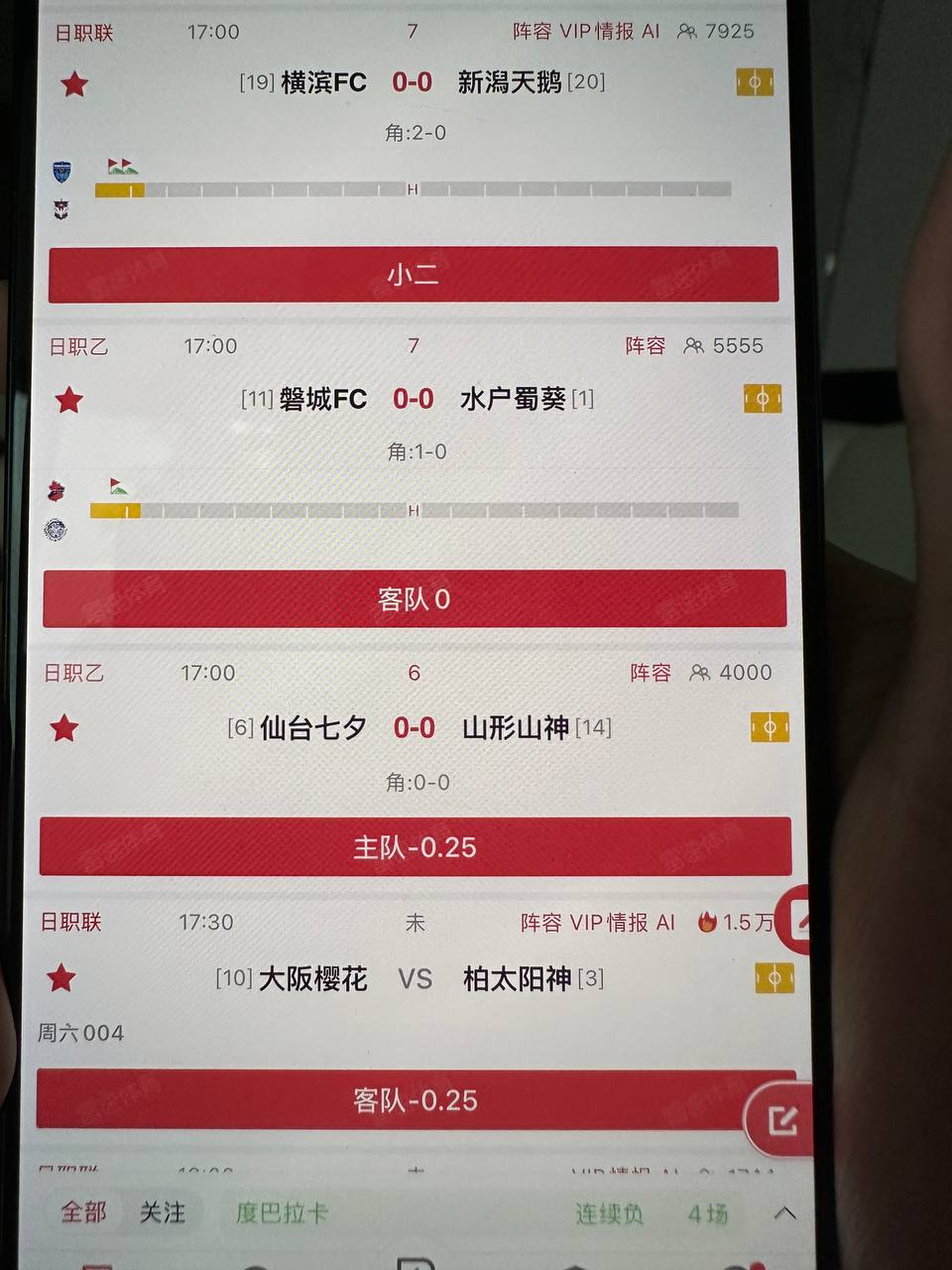Open the pitch icon for 磐城FC match
Screen dimensions: 952x1270
coord(762,399)
